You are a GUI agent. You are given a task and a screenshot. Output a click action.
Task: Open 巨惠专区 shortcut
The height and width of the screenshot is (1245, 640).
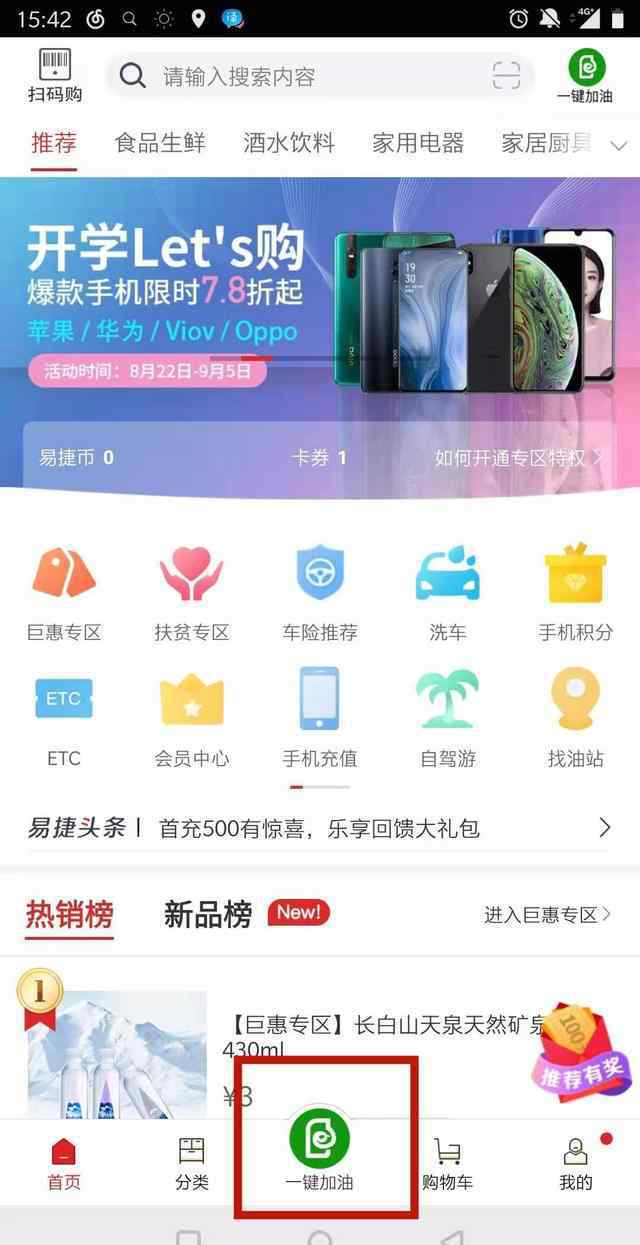coord(64,592)
